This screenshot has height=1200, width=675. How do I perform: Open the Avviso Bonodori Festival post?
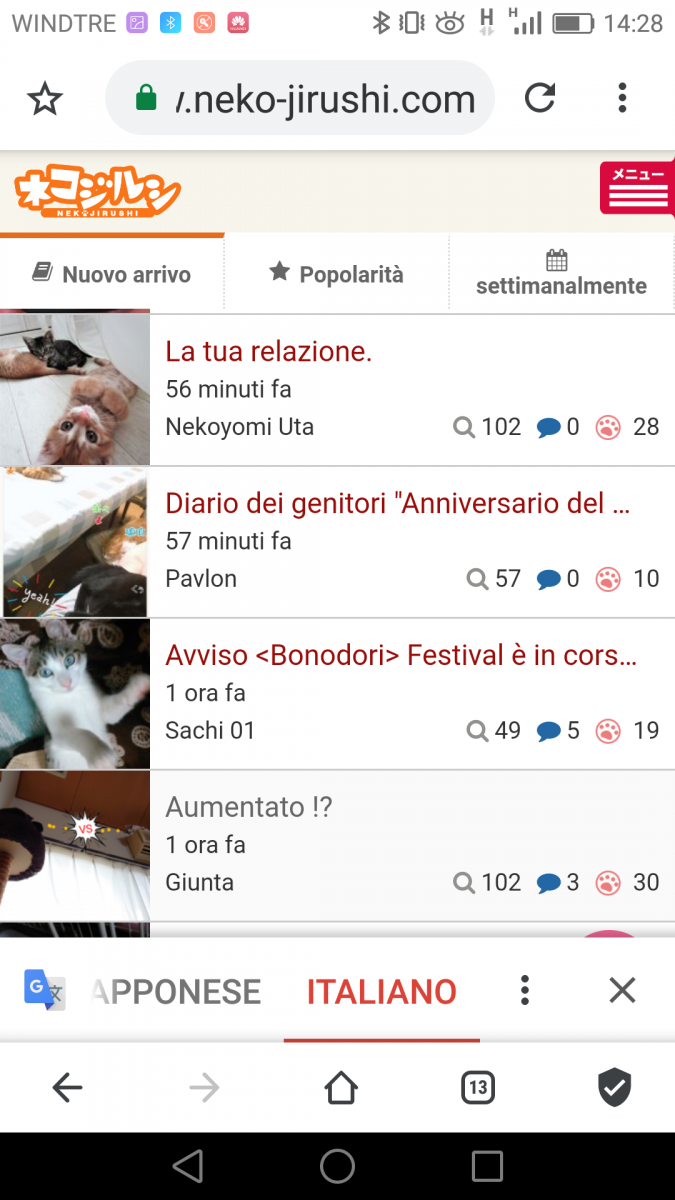pyautogui.click(x=400, y=656)
